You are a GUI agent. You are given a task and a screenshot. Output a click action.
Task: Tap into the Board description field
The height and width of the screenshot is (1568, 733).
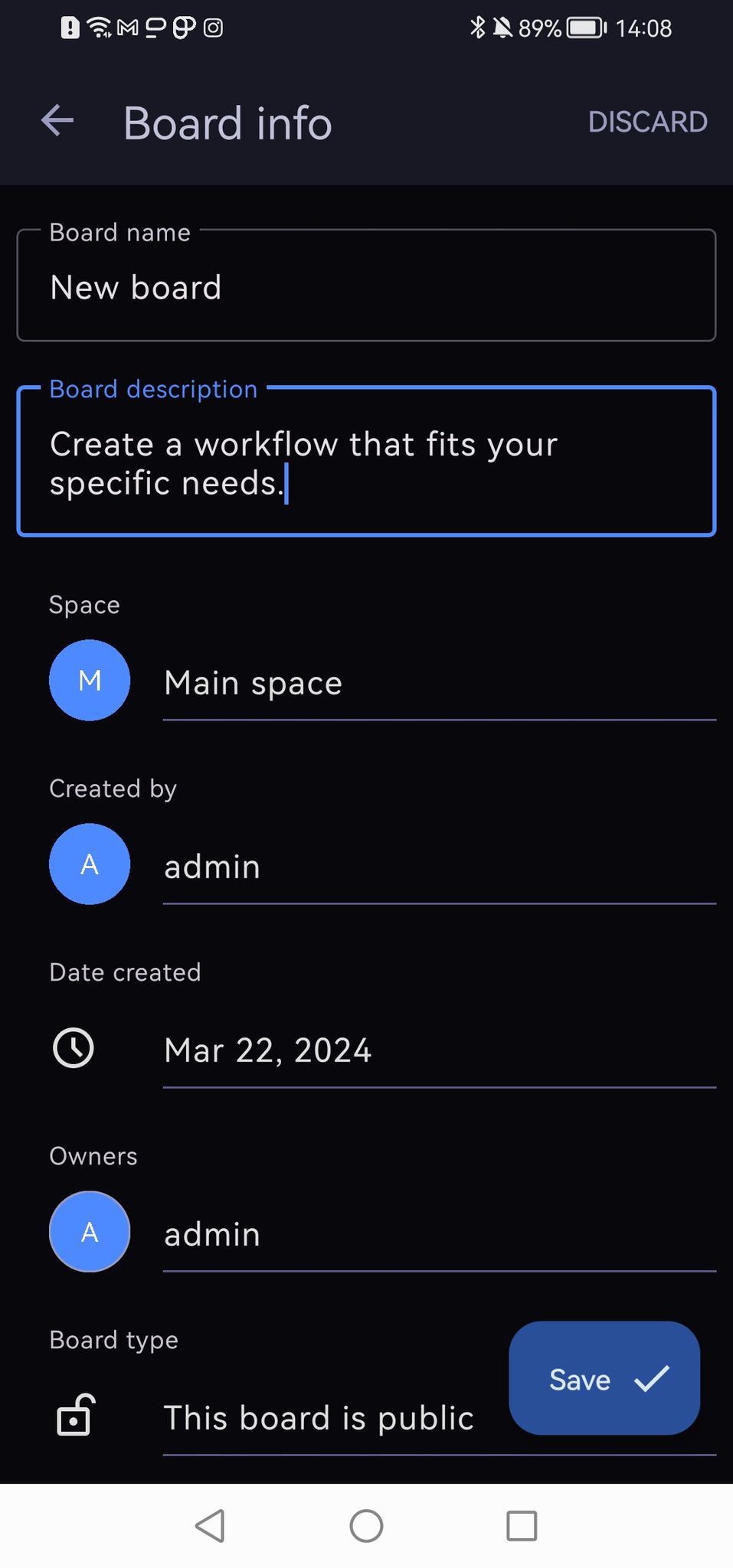click(365, 463)
